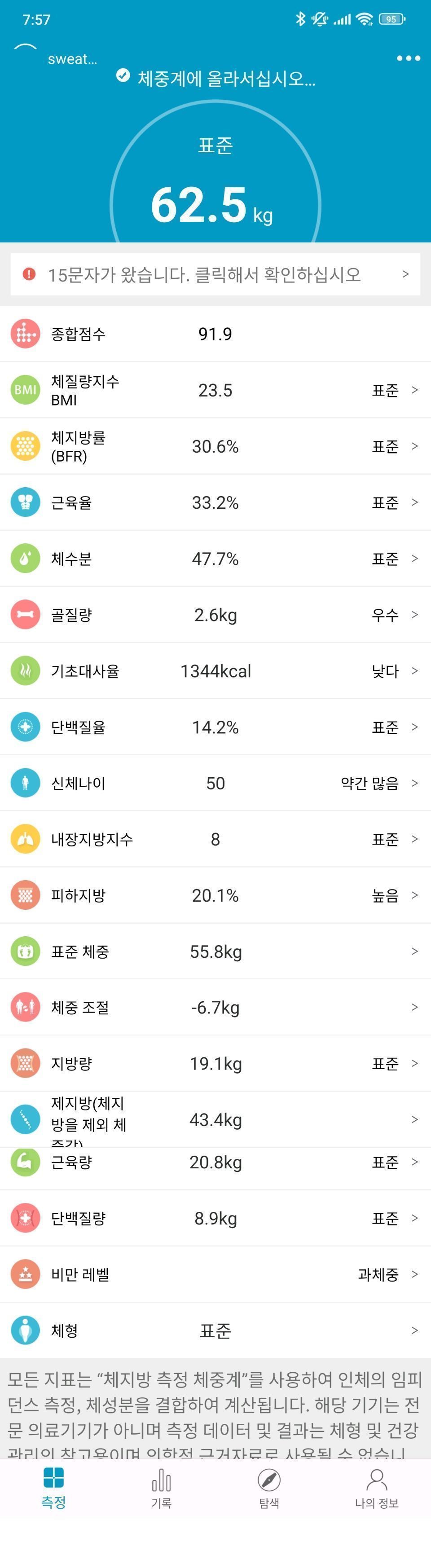Screen dimensions: 431x1568
Task: Open the 근육율 row
Action: click(215, 503)
